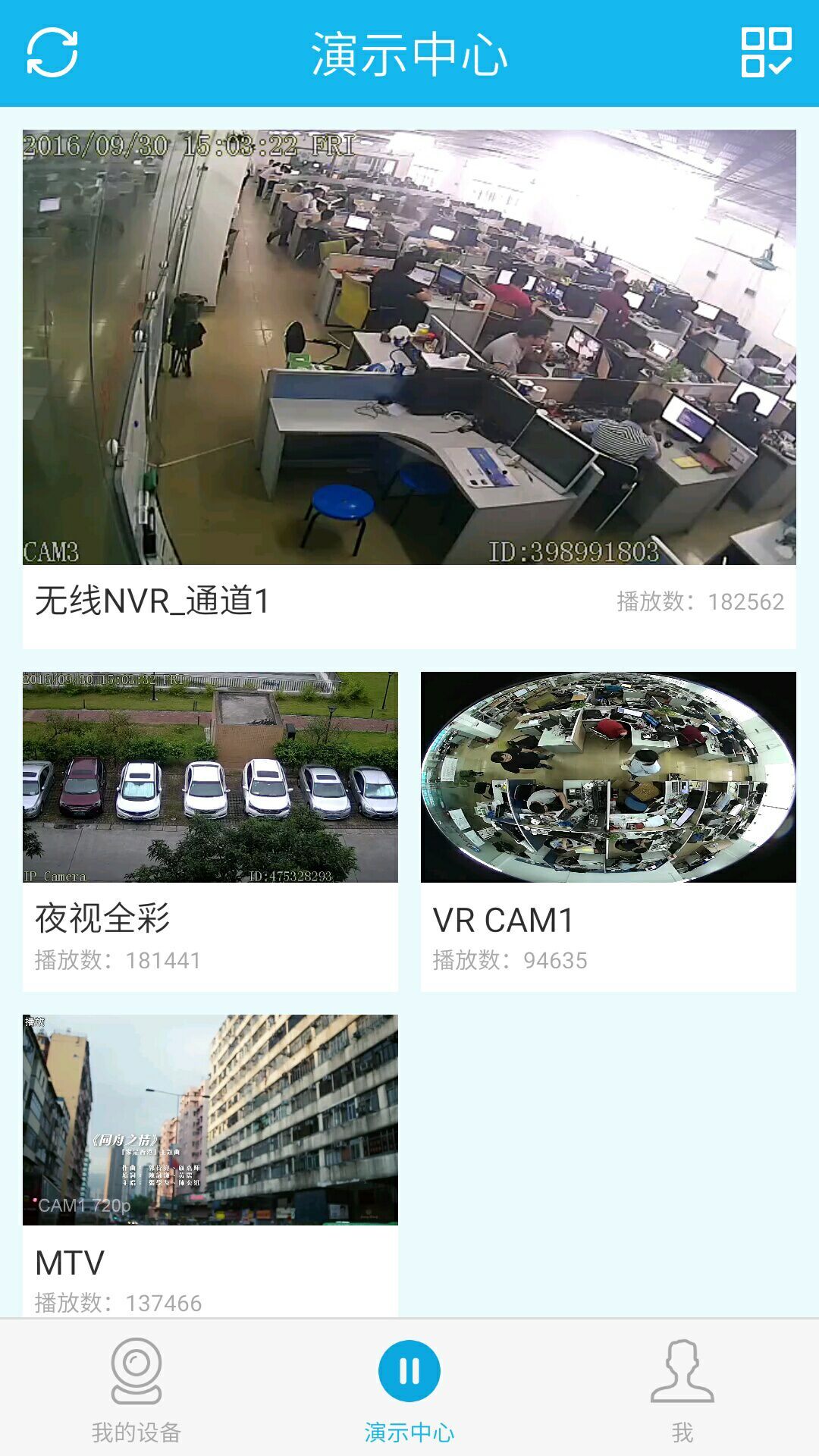Image resolution: width=819 pixels, height=1456 pixels.
Task: Switch to the 我的设备 tab
Action: pyautogui.click(x=135, y=1412)
